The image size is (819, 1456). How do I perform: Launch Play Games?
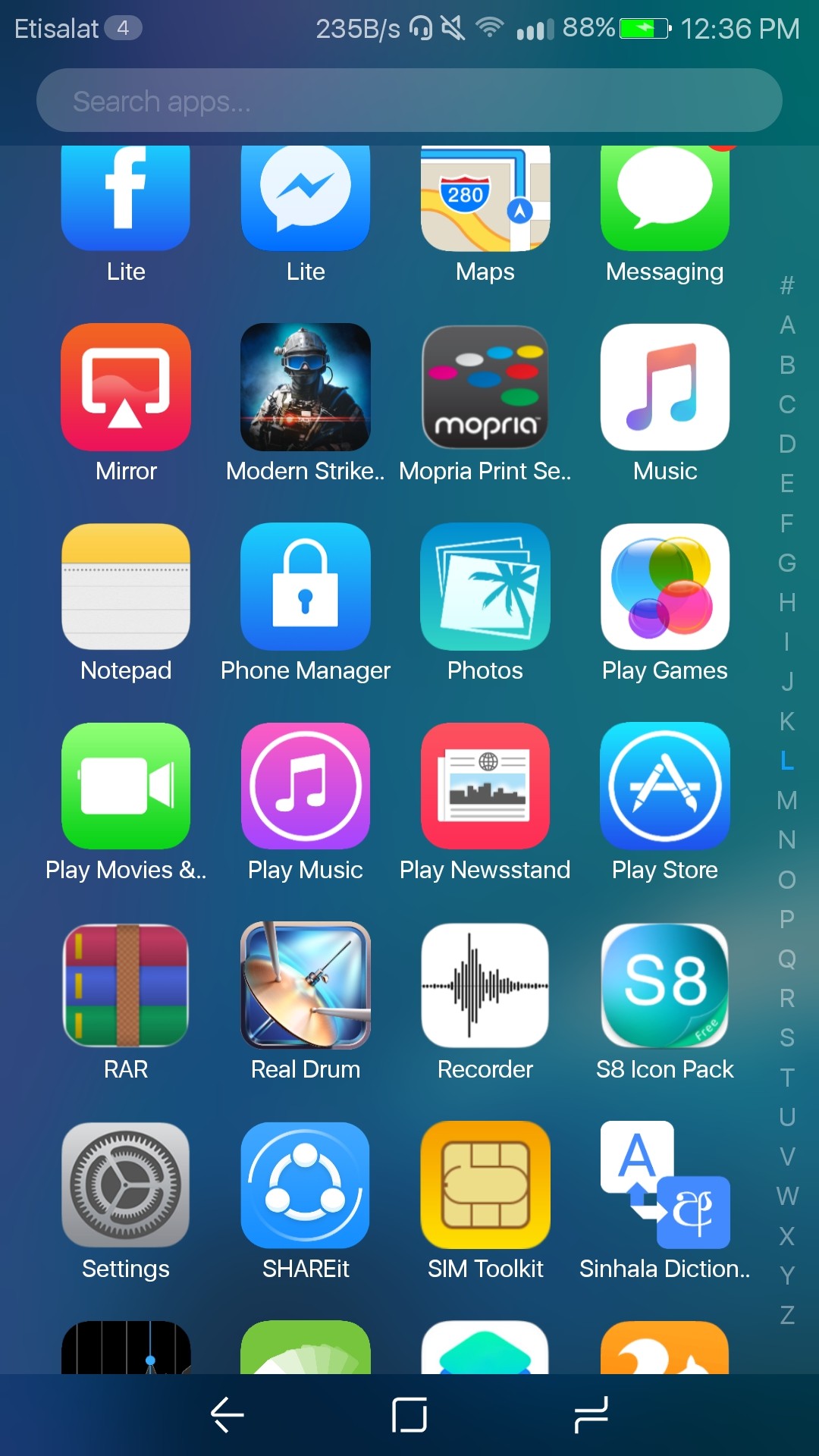(664, 586)
